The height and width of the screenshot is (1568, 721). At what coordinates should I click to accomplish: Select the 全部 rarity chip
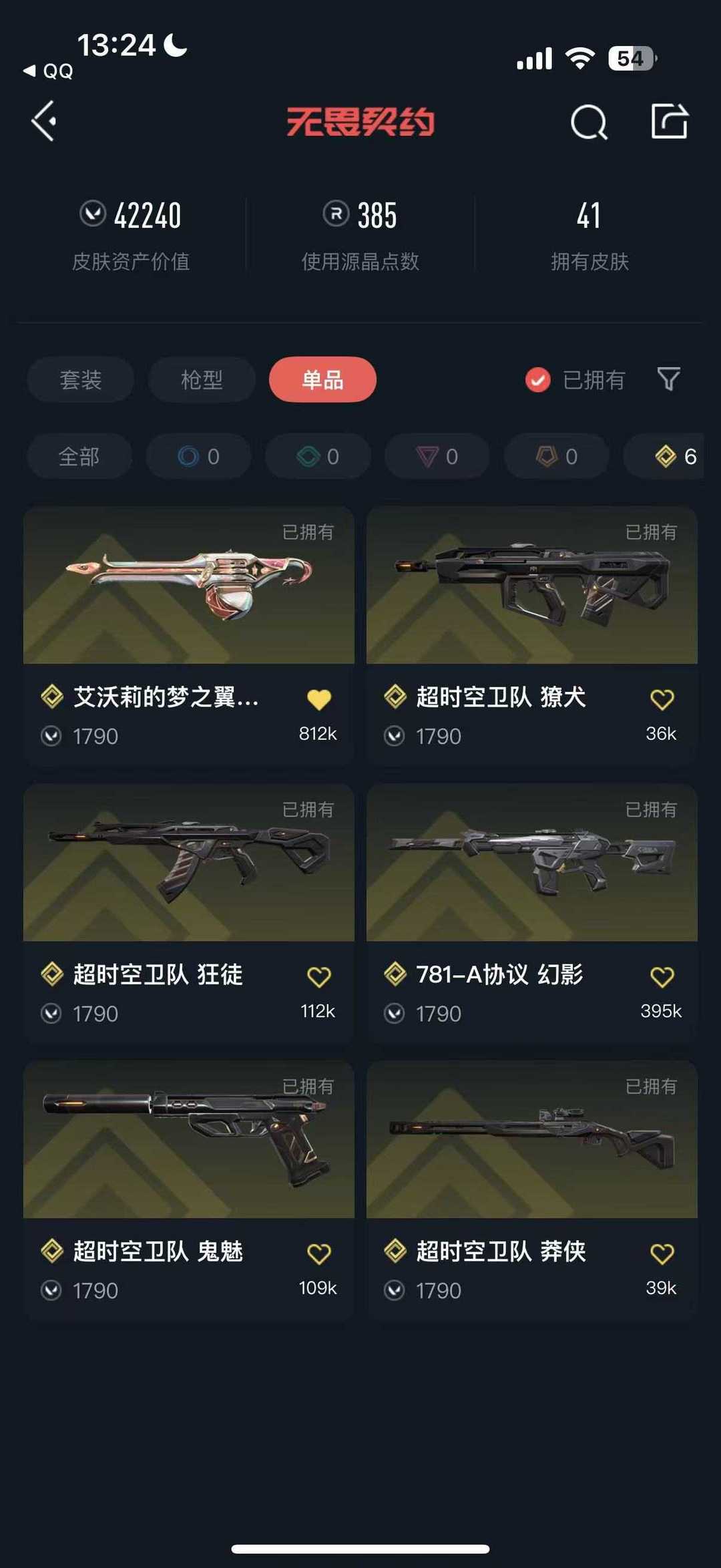click(x=79, y=456)
